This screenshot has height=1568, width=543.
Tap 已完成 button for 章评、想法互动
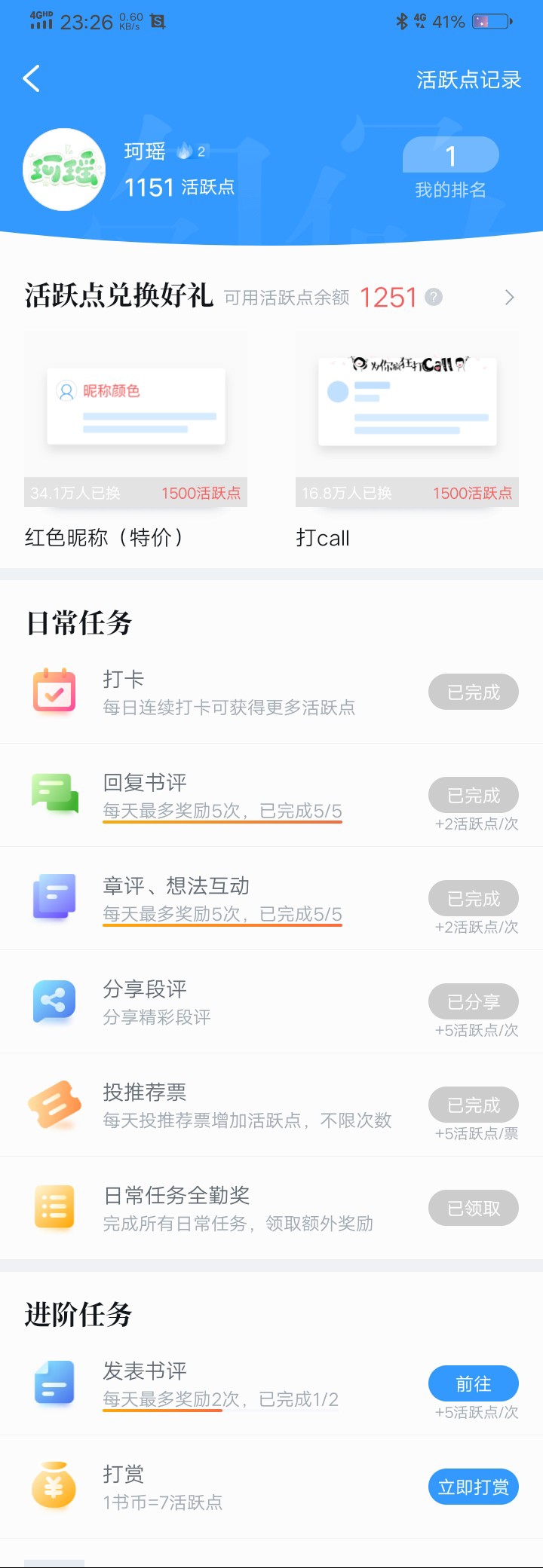tap(473, 898)
